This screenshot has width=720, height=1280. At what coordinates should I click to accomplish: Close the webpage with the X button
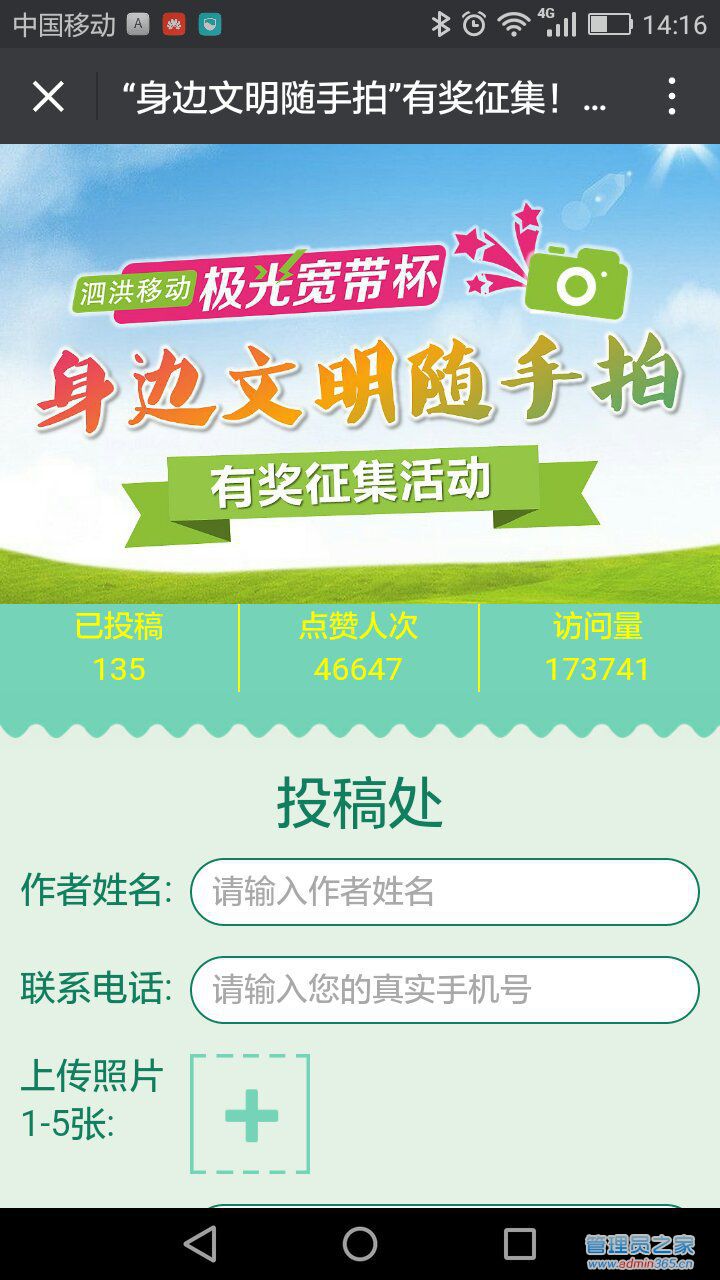[x=48, y=97]
